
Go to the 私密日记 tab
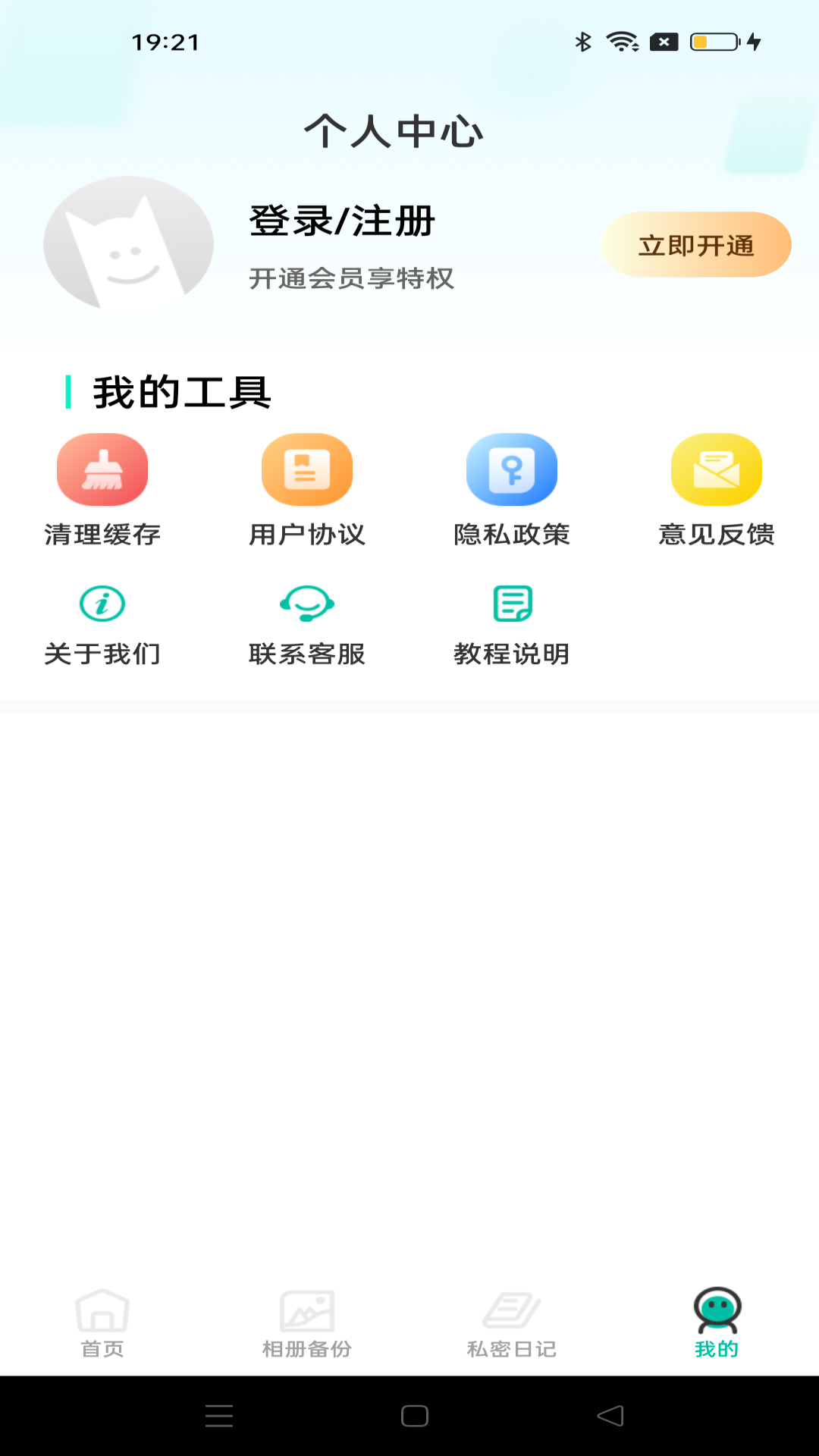click(x=512, y=1323)
